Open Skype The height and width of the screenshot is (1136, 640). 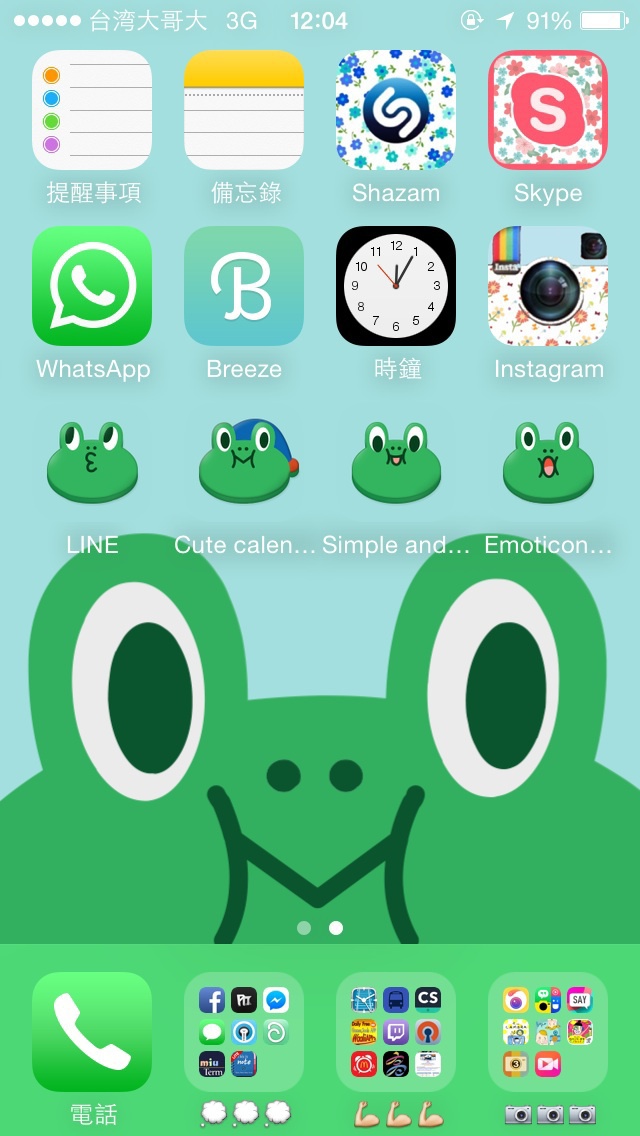[x=548, y=110]
